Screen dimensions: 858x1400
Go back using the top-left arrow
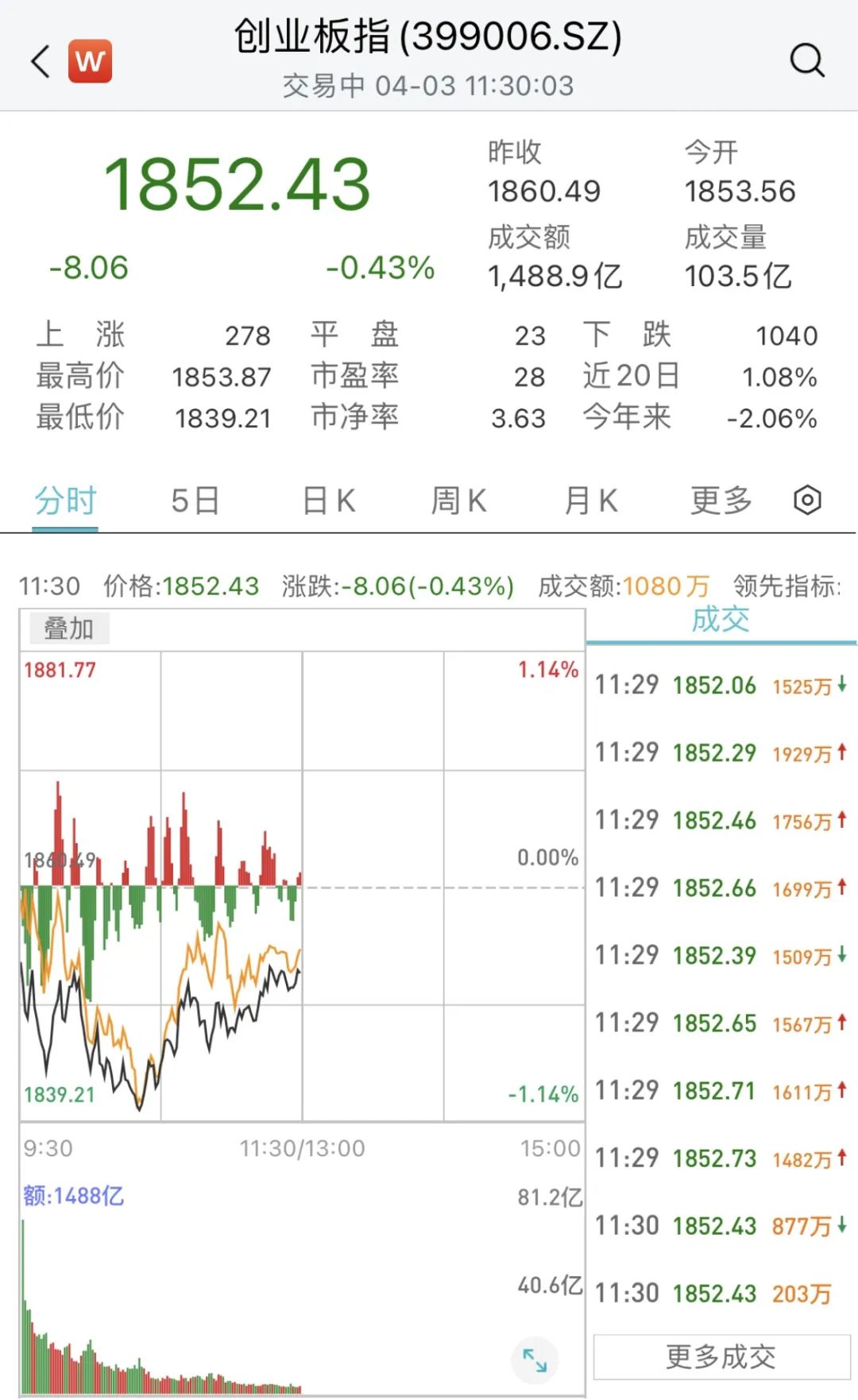41,61
